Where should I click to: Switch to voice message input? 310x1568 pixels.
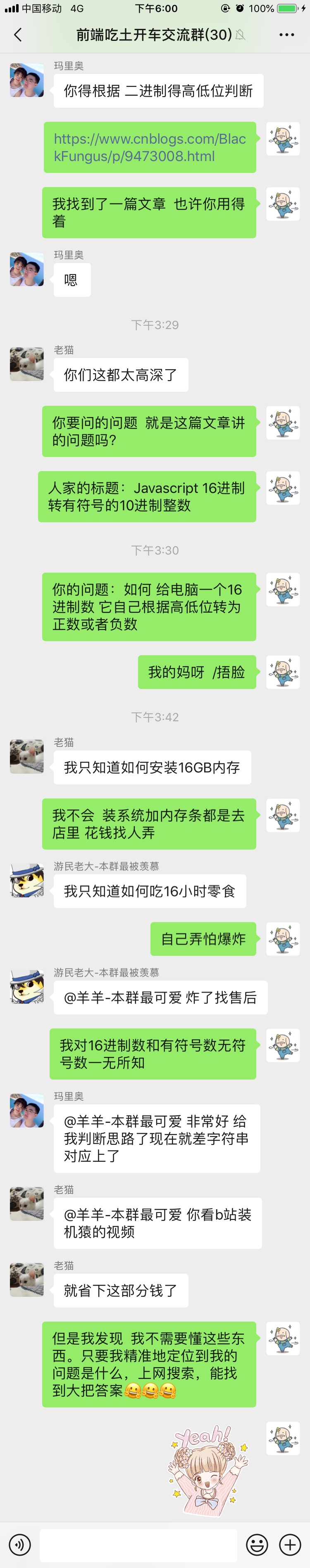tap(20, 1544)
